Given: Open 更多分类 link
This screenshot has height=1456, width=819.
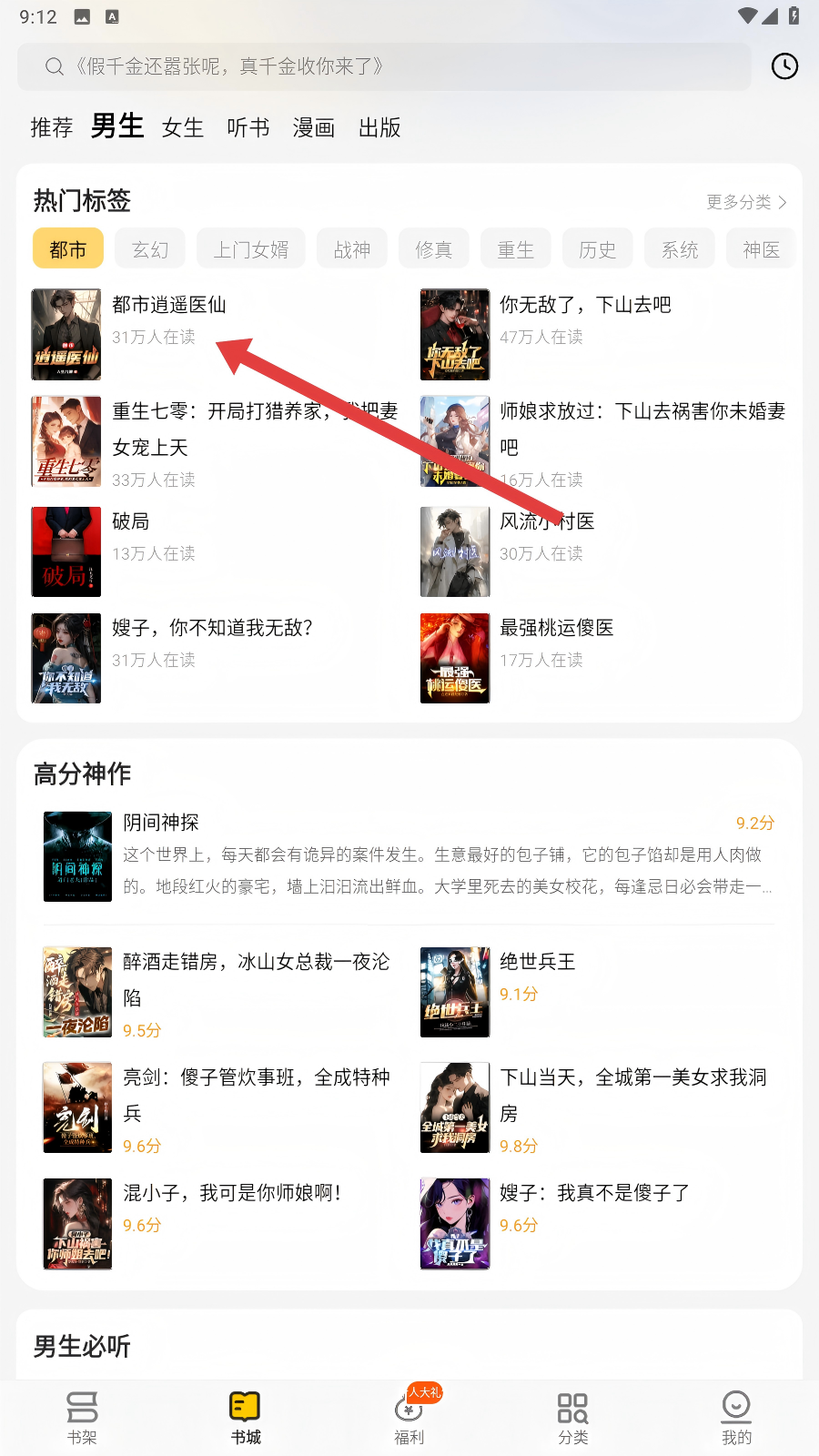Looking at the screenshot, I should click(746, 202).
